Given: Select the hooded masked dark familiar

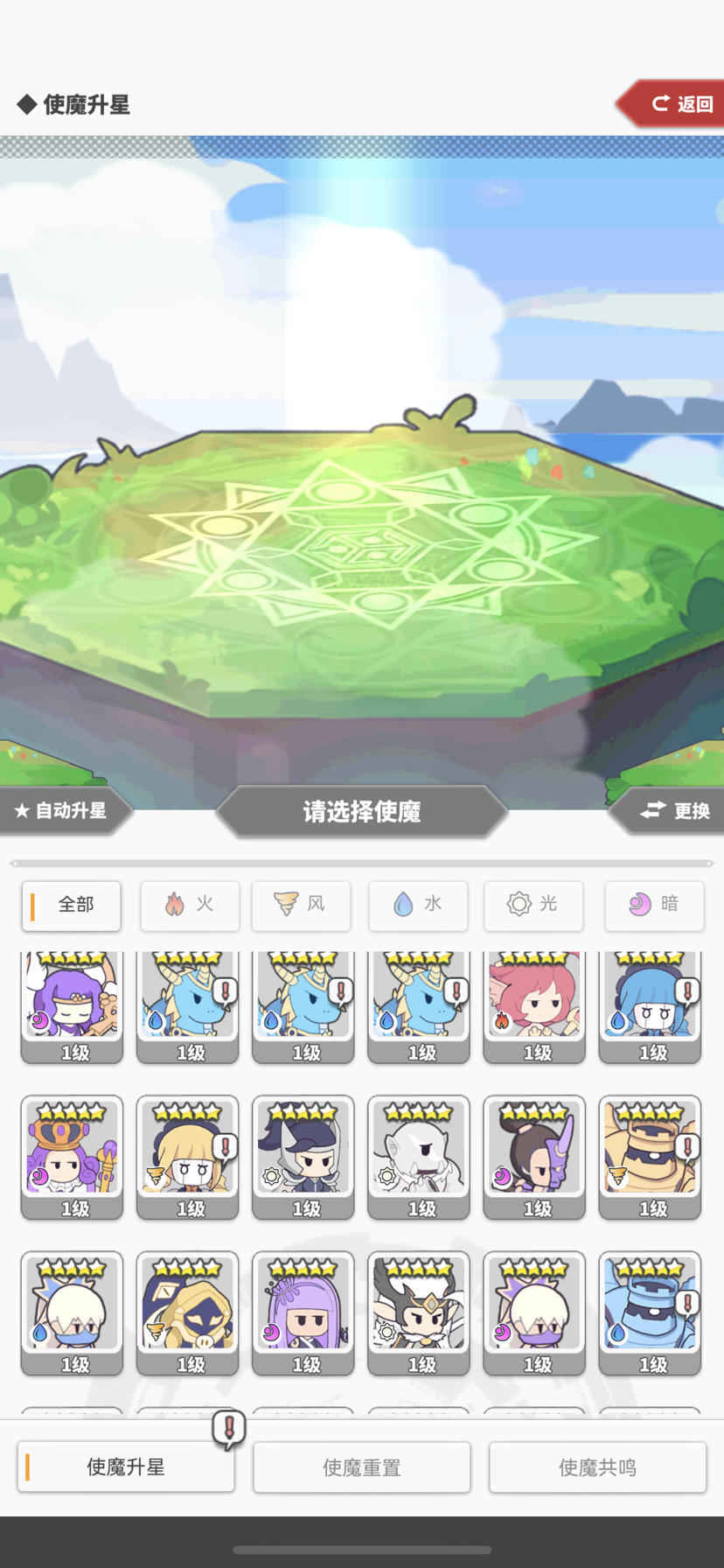Looking at the screenshot, I should [187, 1311].
